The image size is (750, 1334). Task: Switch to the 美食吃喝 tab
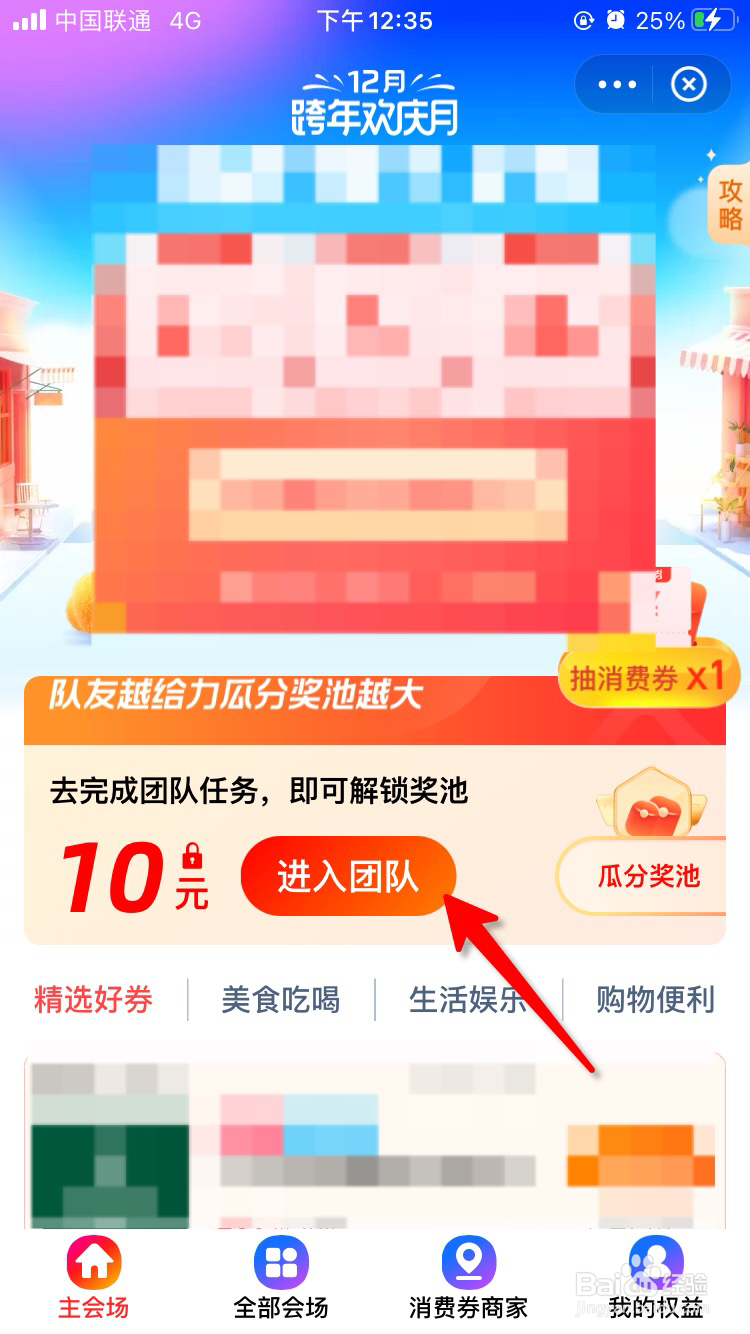point(281,1000)
